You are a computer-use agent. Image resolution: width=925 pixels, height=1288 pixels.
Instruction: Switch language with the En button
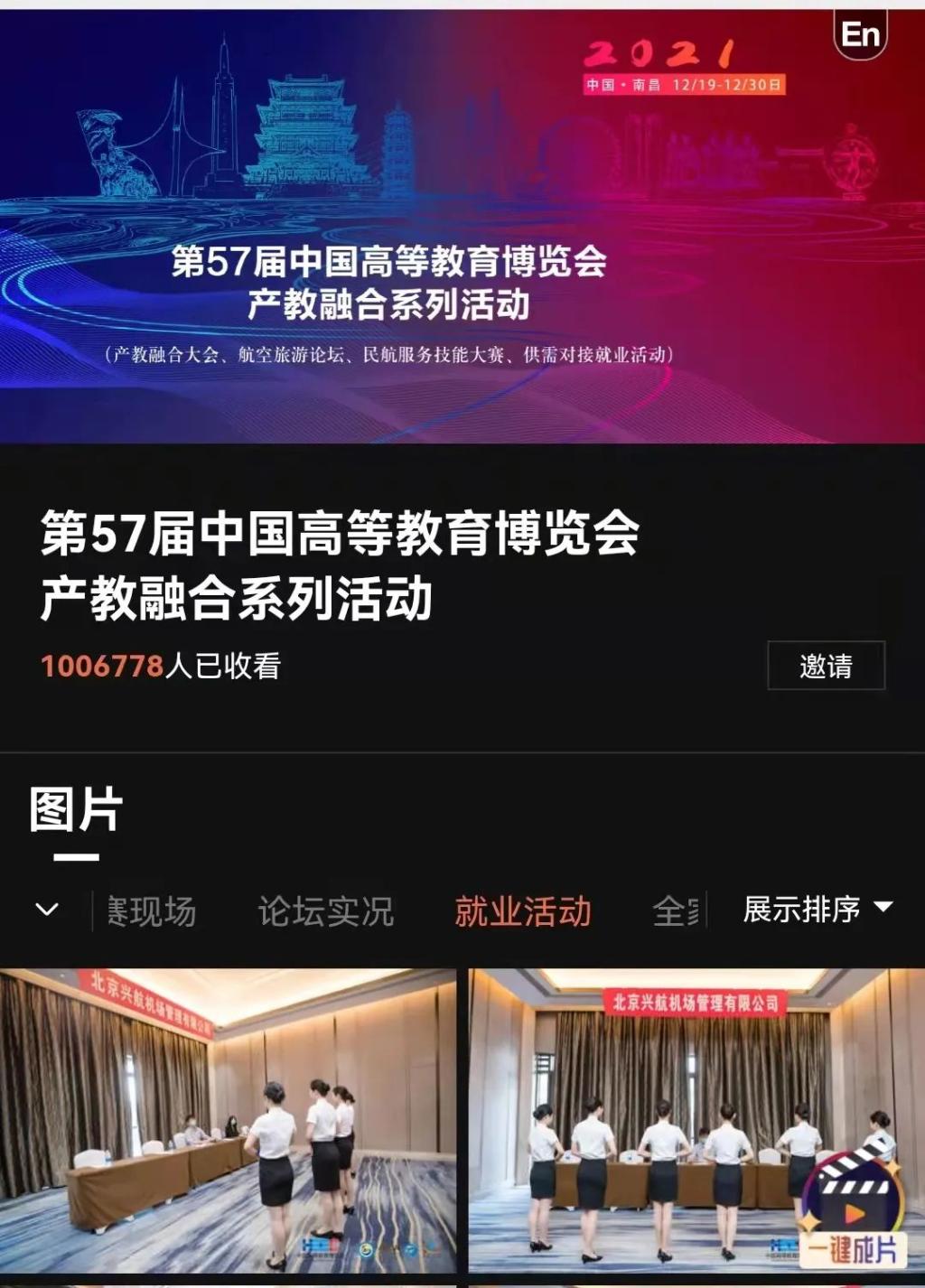(x=859, y=35)
